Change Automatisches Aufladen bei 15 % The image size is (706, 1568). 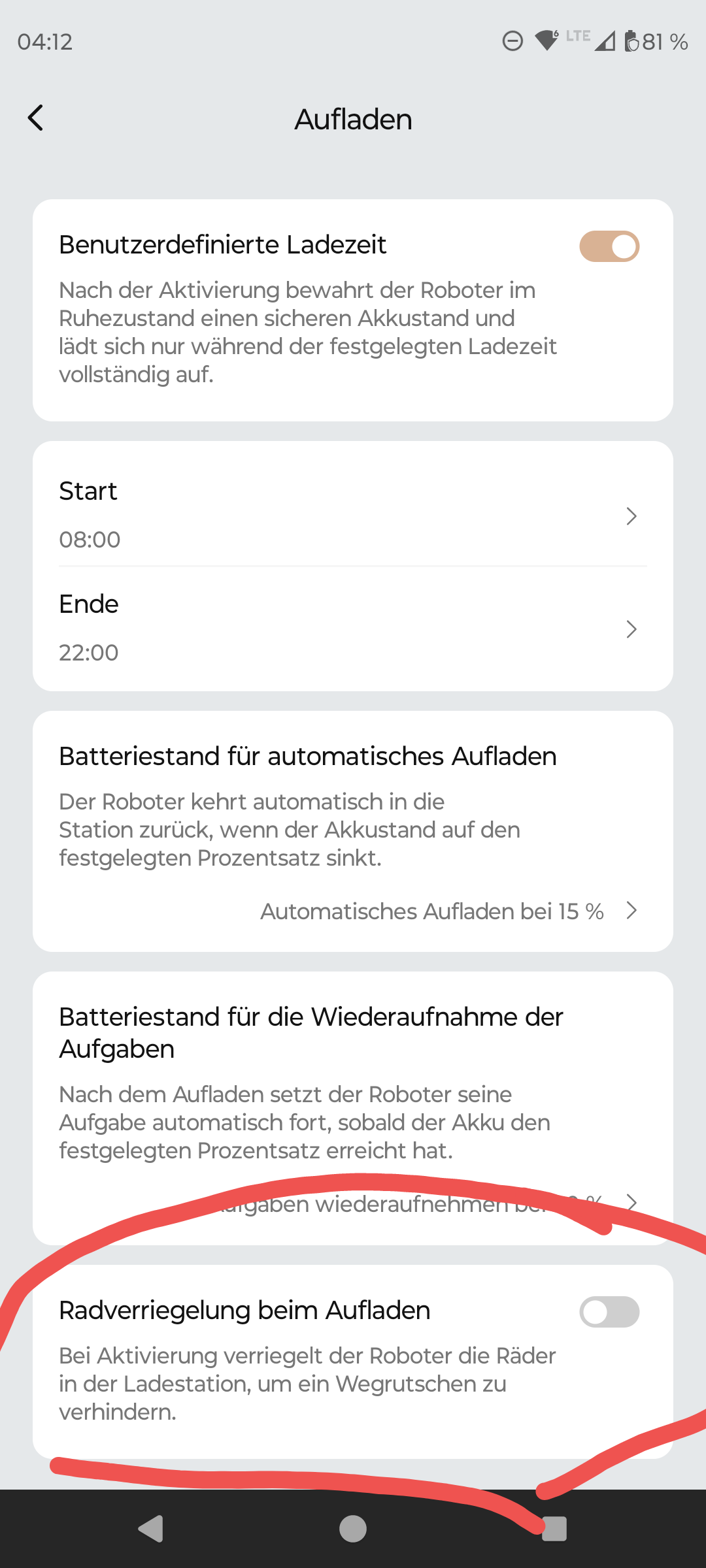click(449, 911)
